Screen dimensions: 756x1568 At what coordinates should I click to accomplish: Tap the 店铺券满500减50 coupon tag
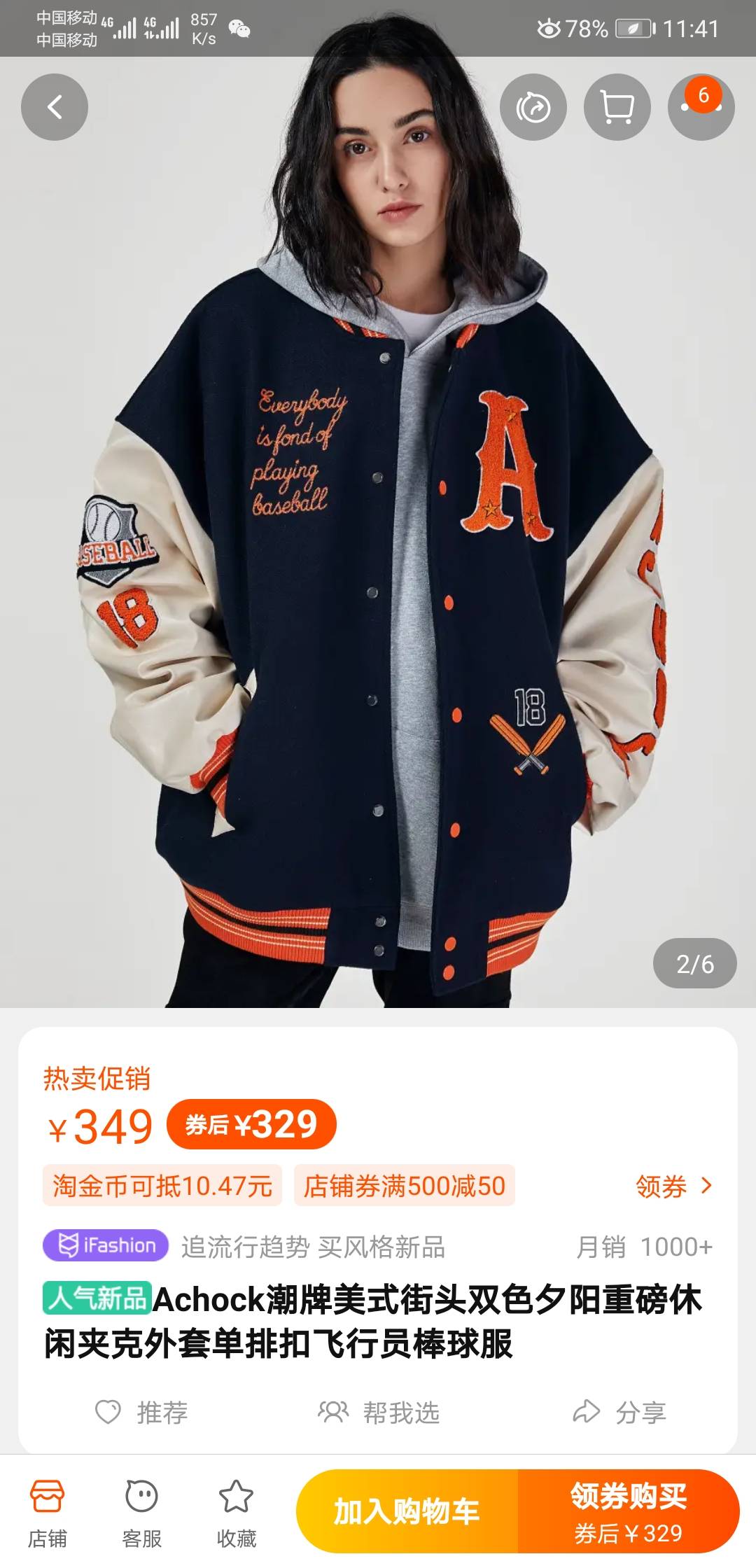(x=404, y=1186)
